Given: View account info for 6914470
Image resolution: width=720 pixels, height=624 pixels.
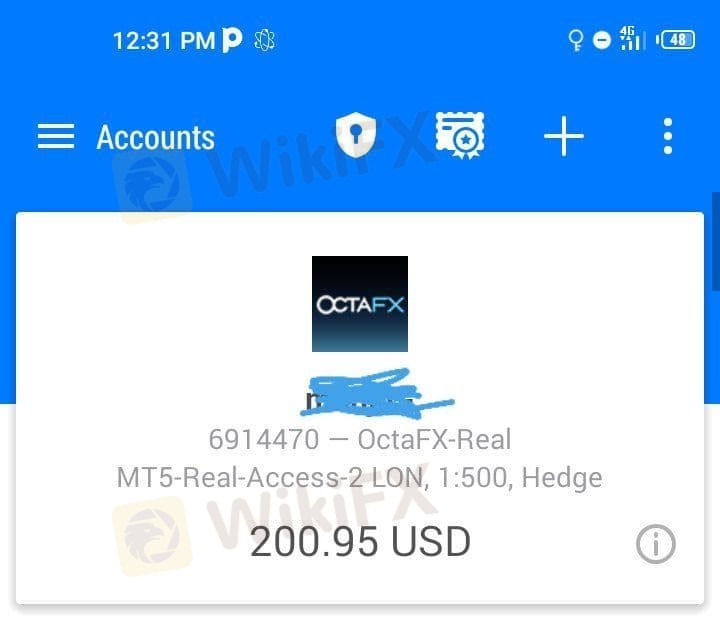Looking at the screenshot, I should click(x=656, y=545).
